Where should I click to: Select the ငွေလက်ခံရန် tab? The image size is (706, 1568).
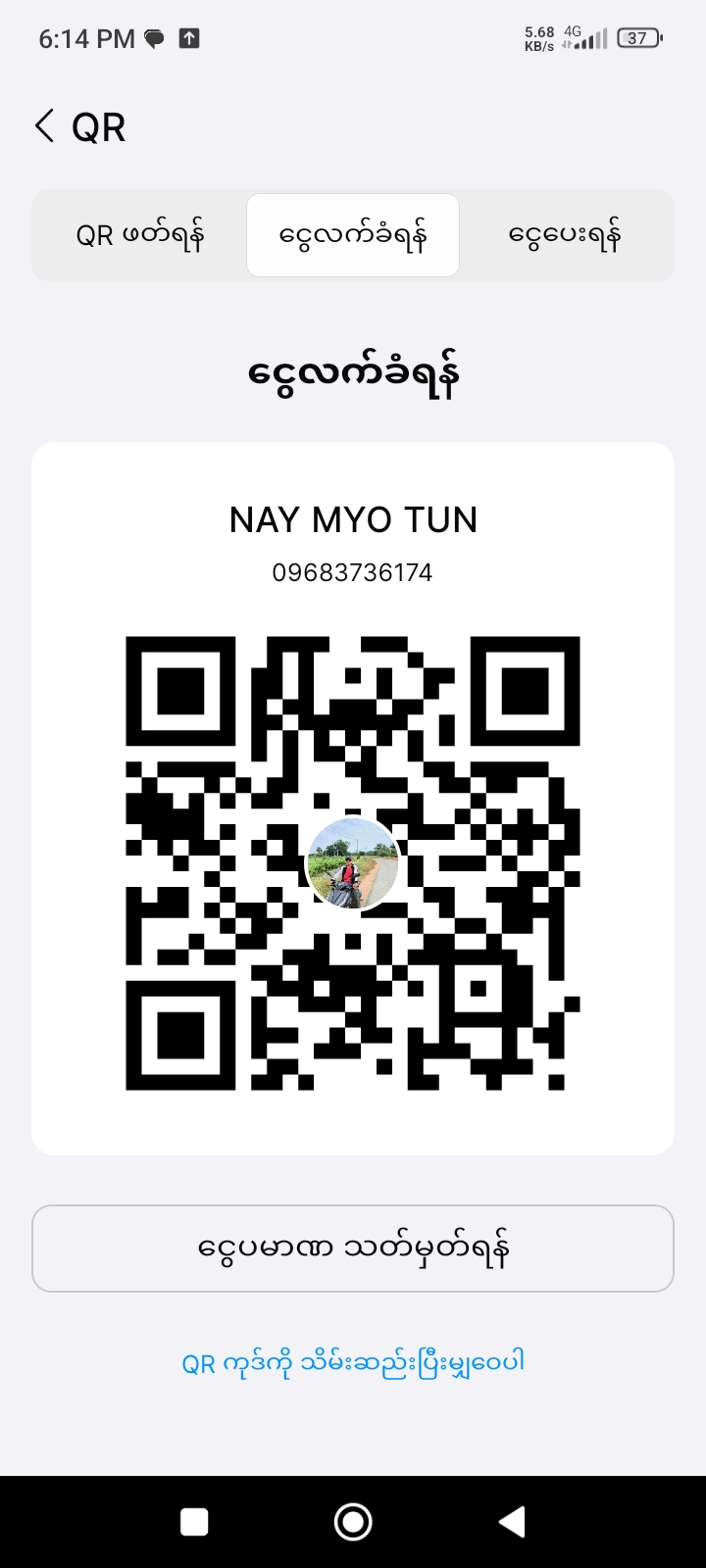click(353, 235)
